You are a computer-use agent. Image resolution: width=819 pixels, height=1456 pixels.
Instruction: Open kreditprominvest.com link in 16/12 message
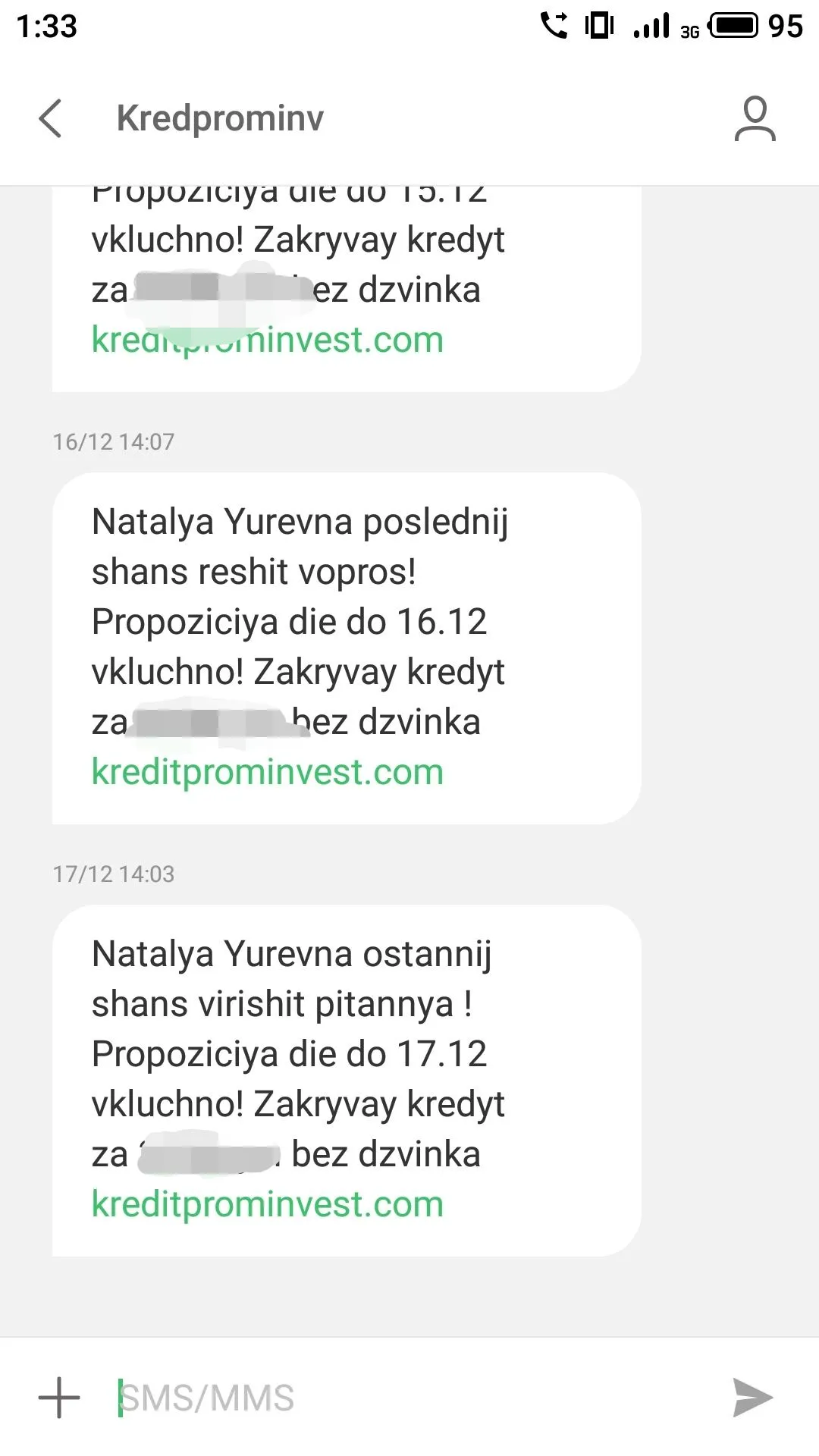coord(267,772)
